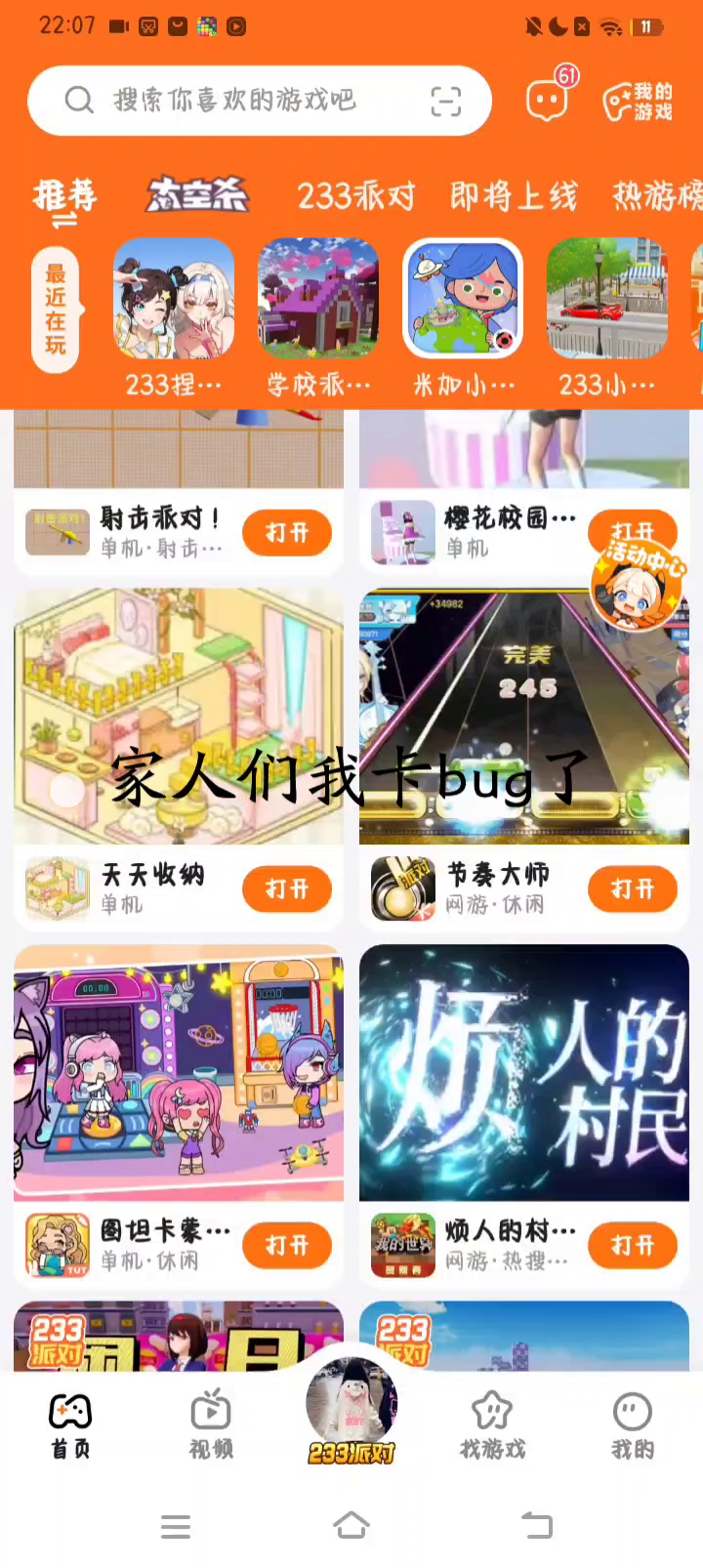Open the 我的 profile tab
This screenshot has height=1568, width=703.
tap(633, 1424)
